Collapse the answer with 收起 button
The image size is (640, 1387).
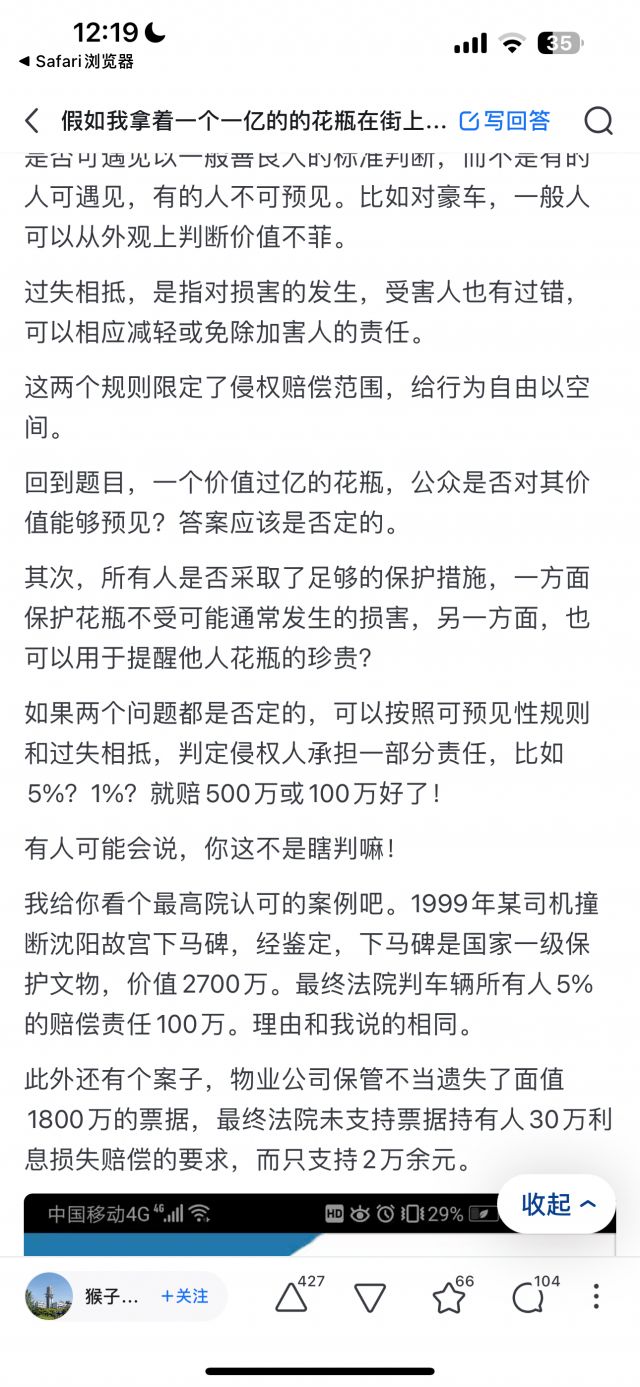pyautogui.click(x=556, y=1204)
